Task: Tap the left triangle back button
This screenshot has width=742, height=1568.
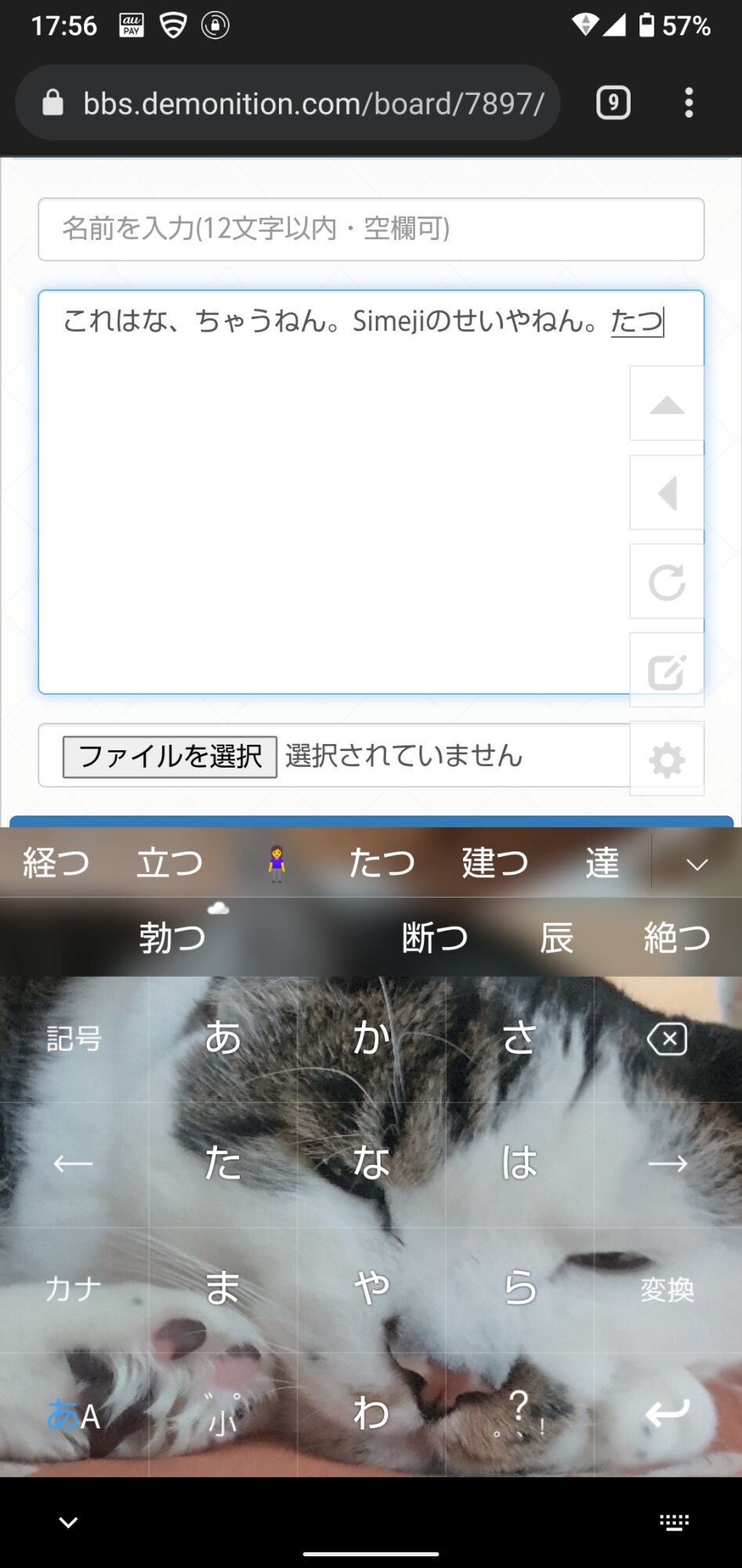Action: [667, 493]
